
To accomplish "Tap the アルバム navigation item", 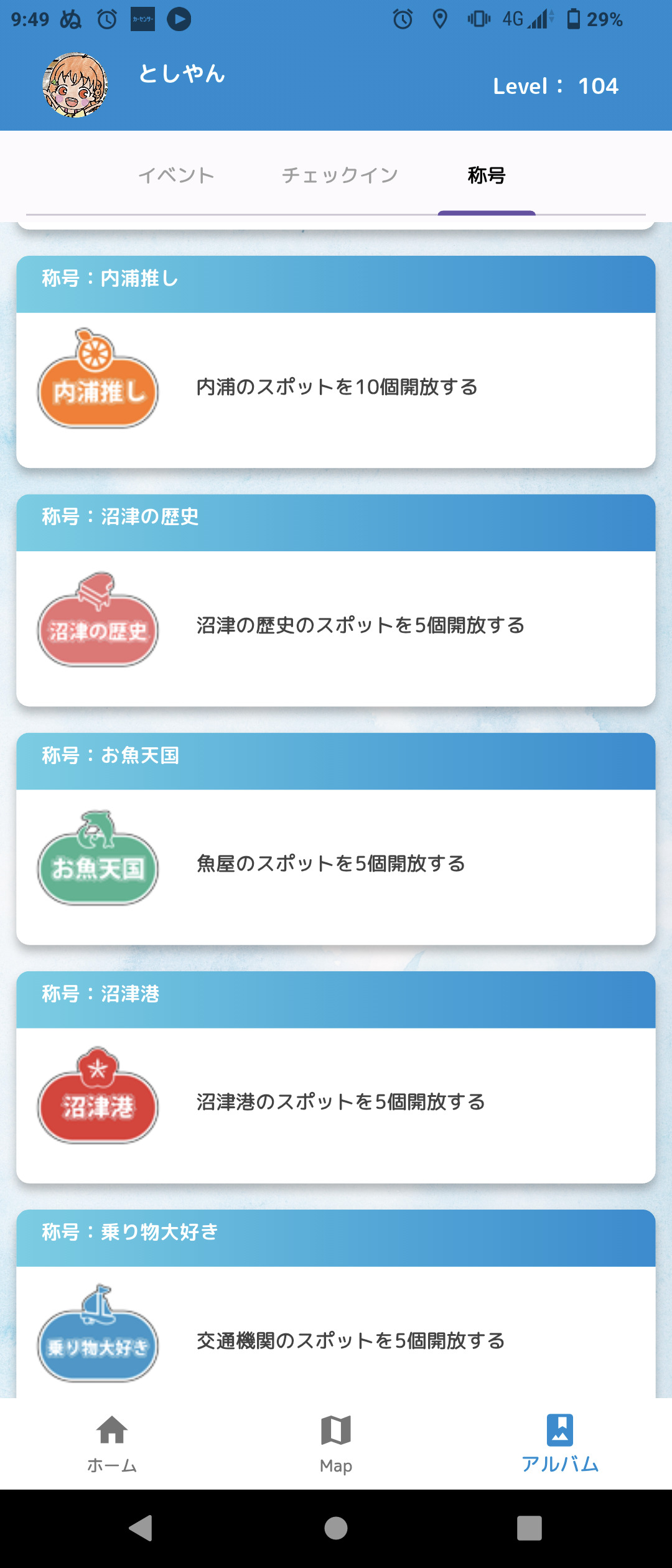I will pyautogui.click(x=560, y=1444).
